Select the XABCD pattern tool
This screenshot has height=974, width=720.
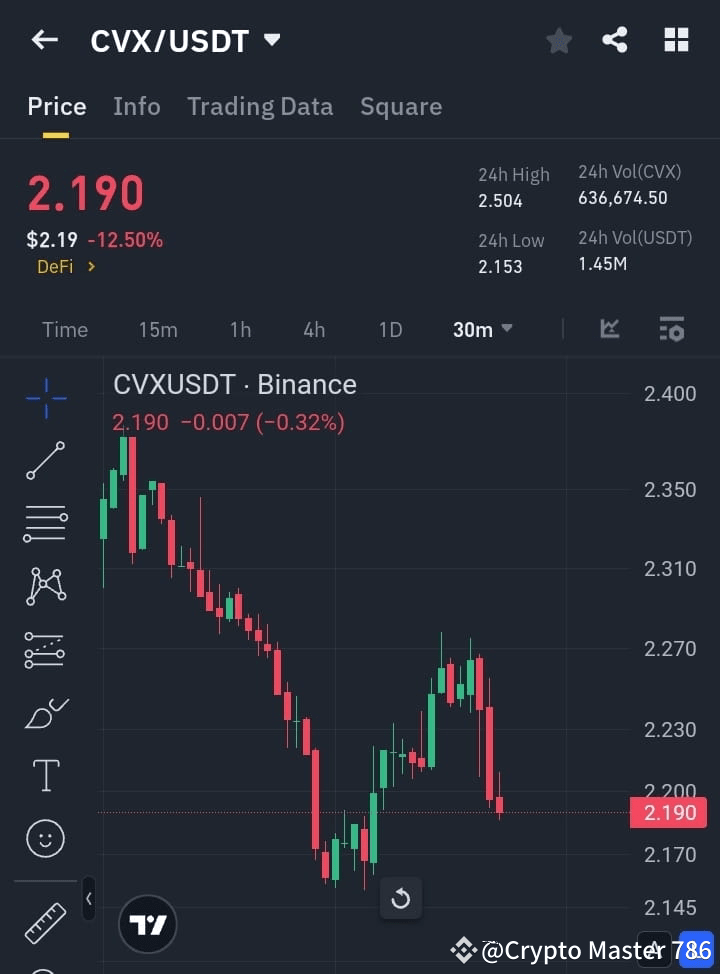[x=45, y=587]
